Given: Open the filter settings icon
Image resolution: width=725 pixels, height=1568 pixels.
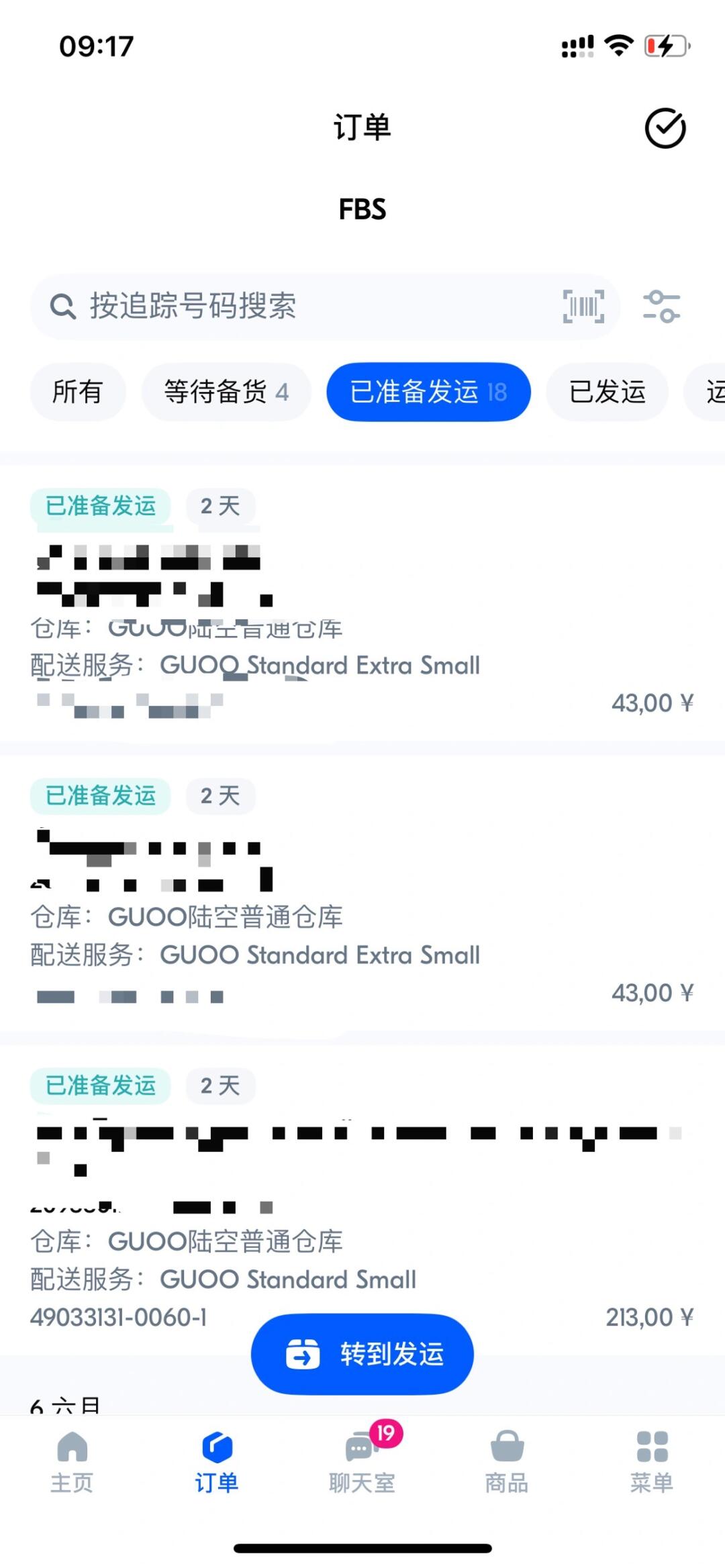Looking at the screenshot, I should pos(661,307).
